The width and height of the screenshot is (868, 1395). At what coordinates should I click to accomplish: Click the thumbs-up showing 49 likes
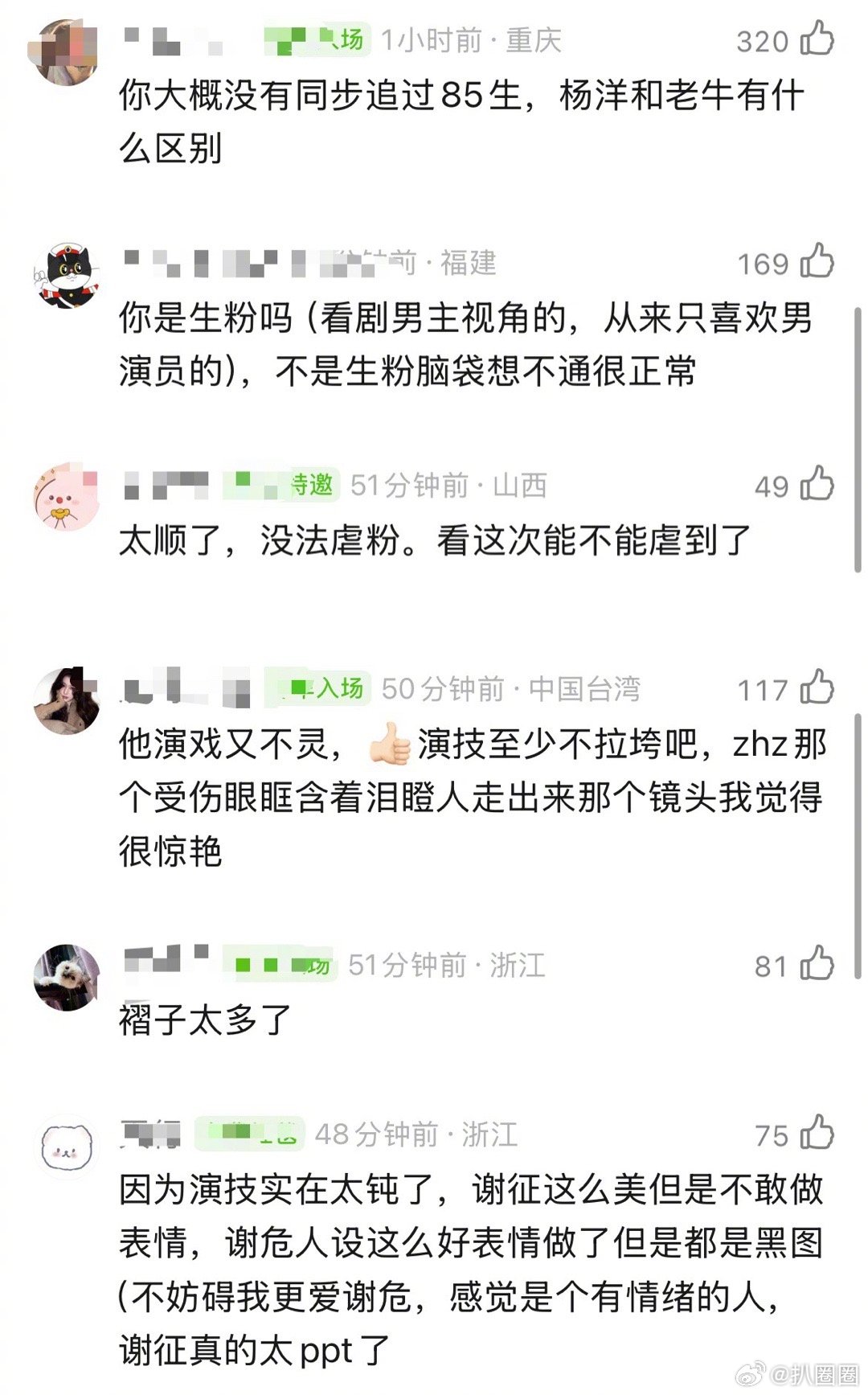pos(818,485)
